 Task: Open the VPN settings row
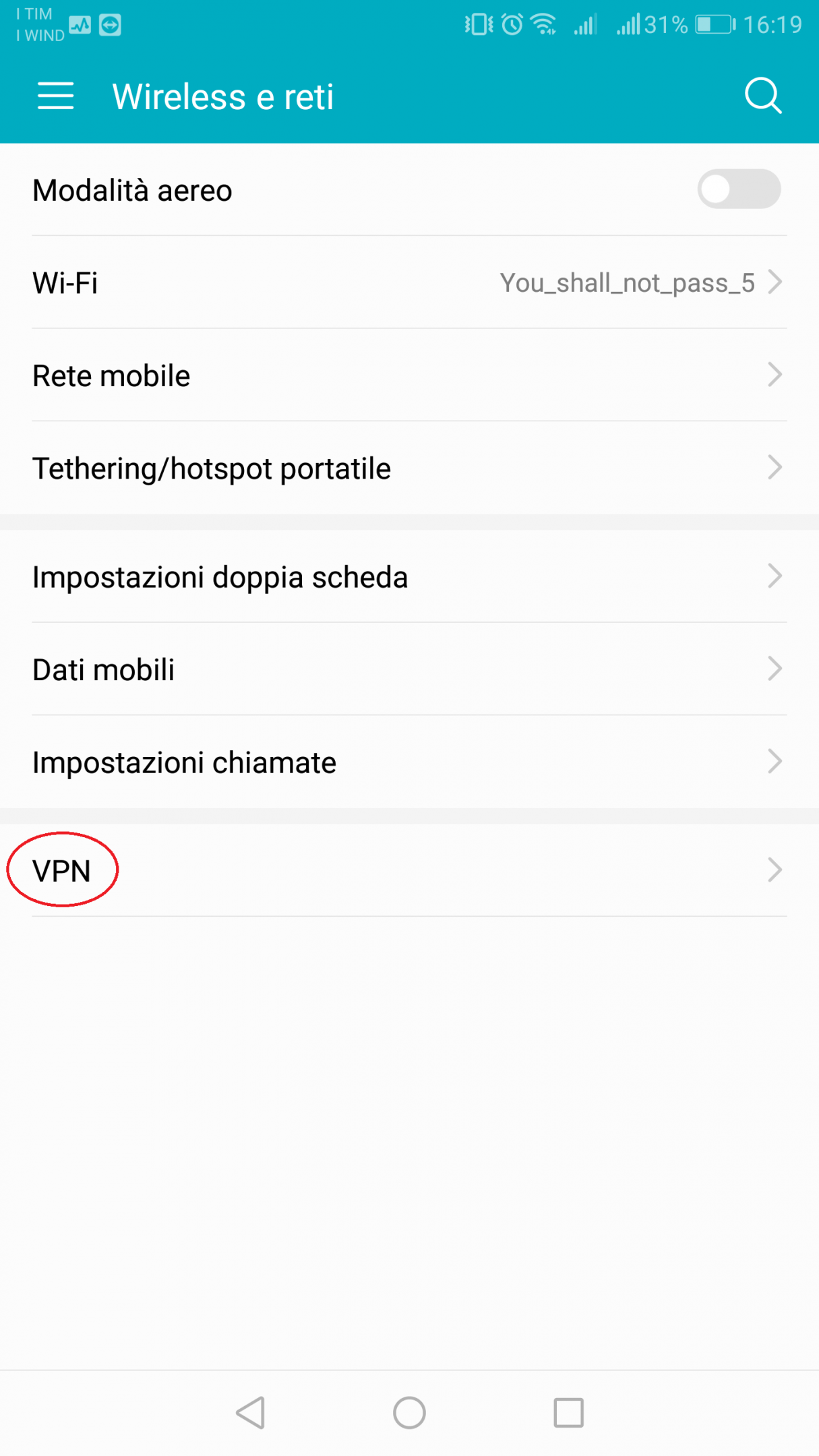[409, 870]
